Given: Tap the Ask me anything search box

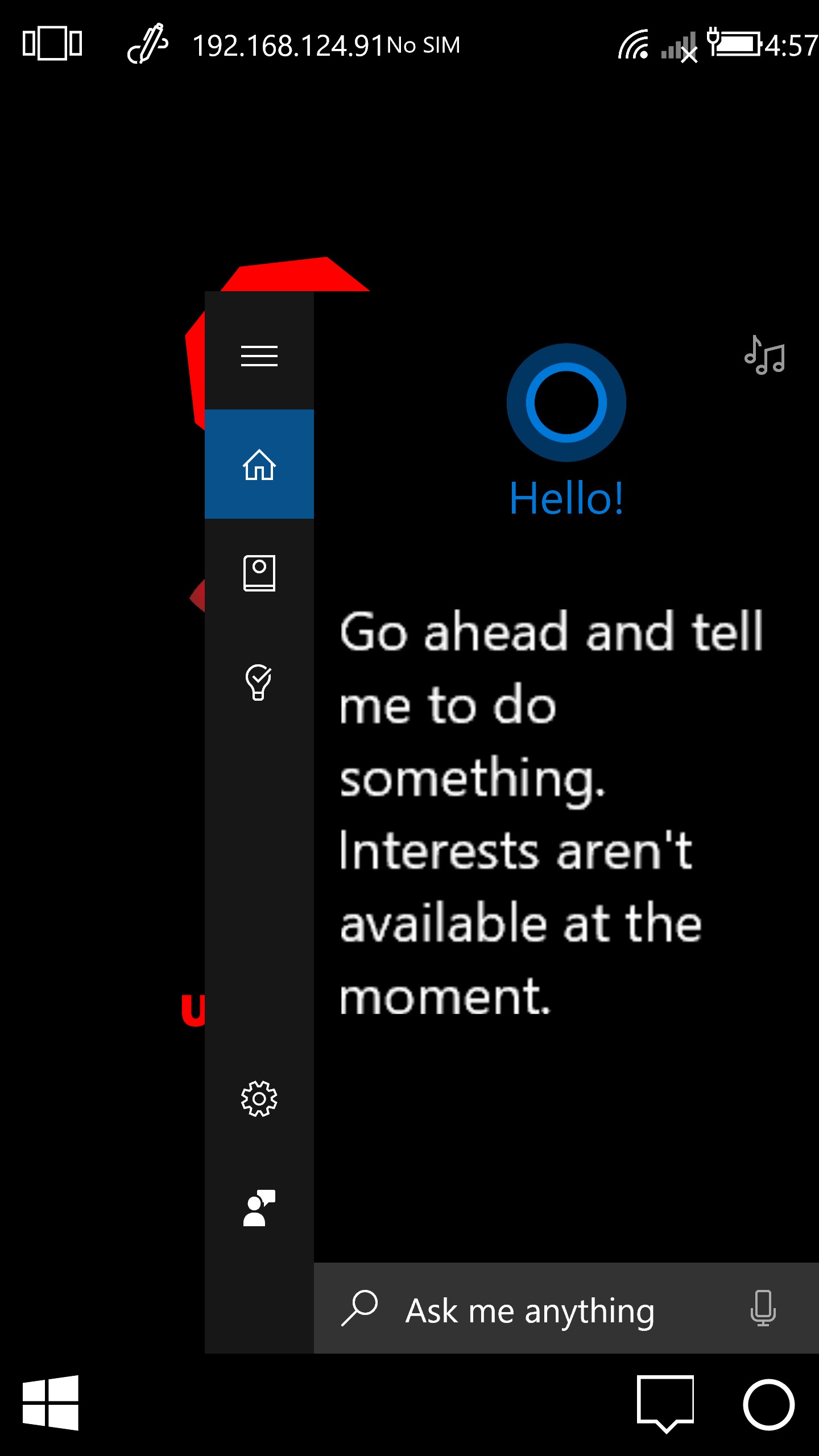Looking at the screenshot, I should [x=529, y=1310].
